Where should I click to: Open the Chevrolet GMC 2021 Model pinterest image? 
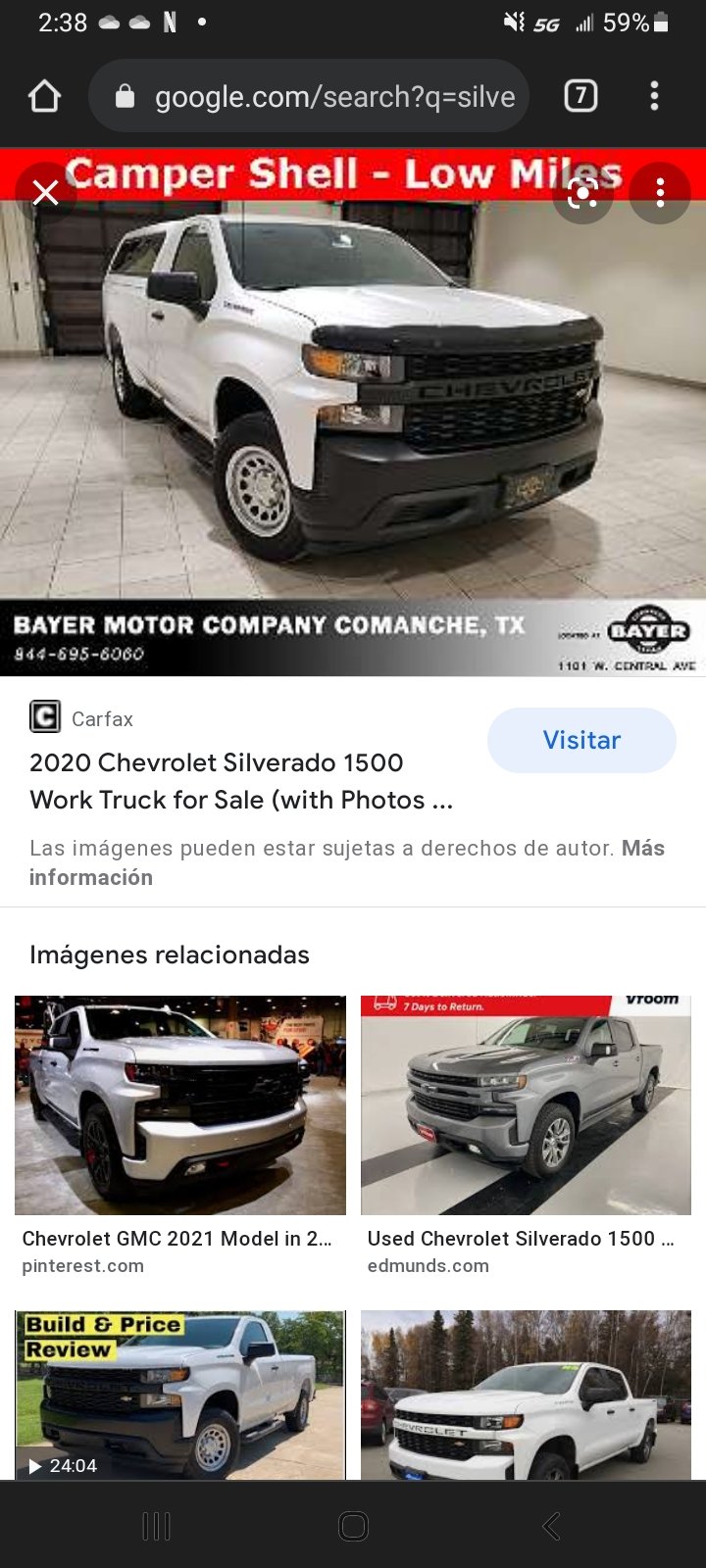point(180,1105)
